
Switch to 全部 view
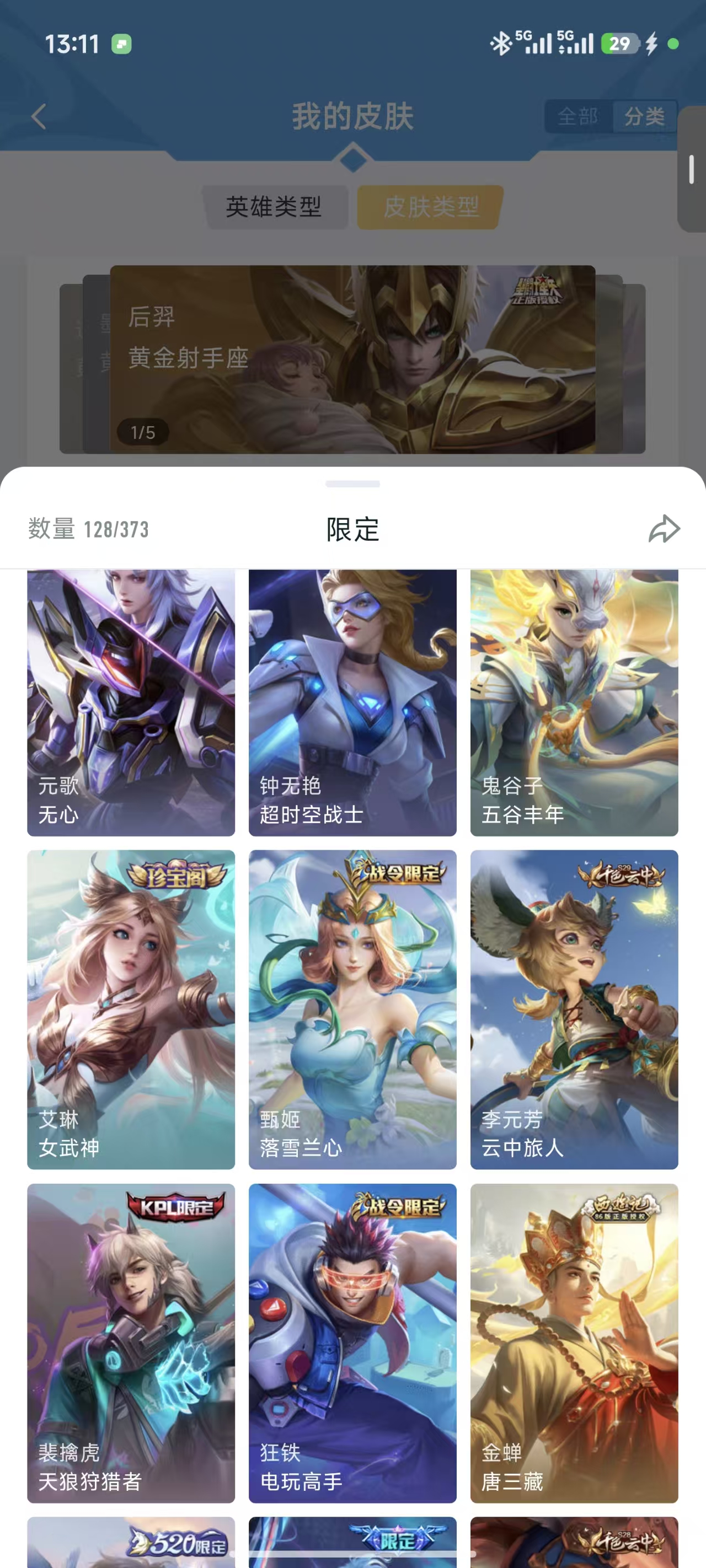click(x=577, y=116)
